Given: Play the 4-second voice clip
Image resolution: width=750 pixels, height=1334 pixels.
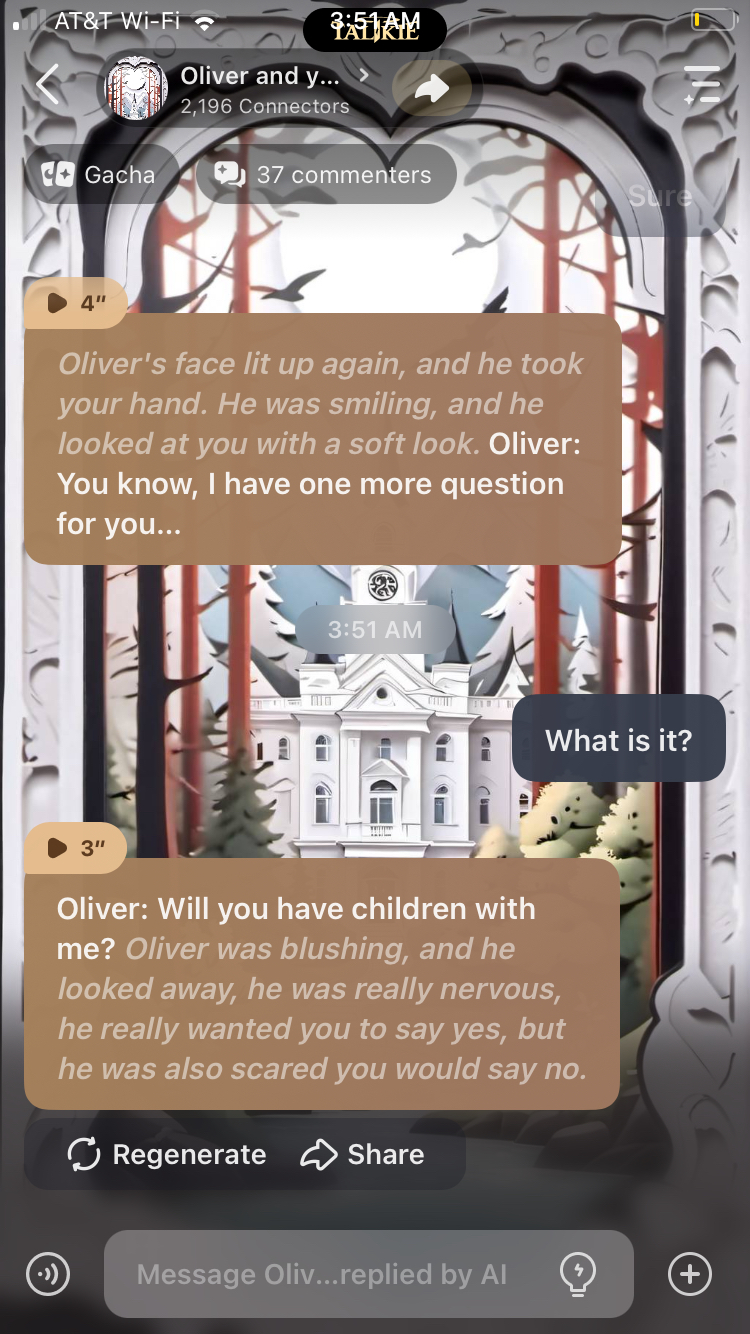Looking at the screenshot, I should [75, 303].
